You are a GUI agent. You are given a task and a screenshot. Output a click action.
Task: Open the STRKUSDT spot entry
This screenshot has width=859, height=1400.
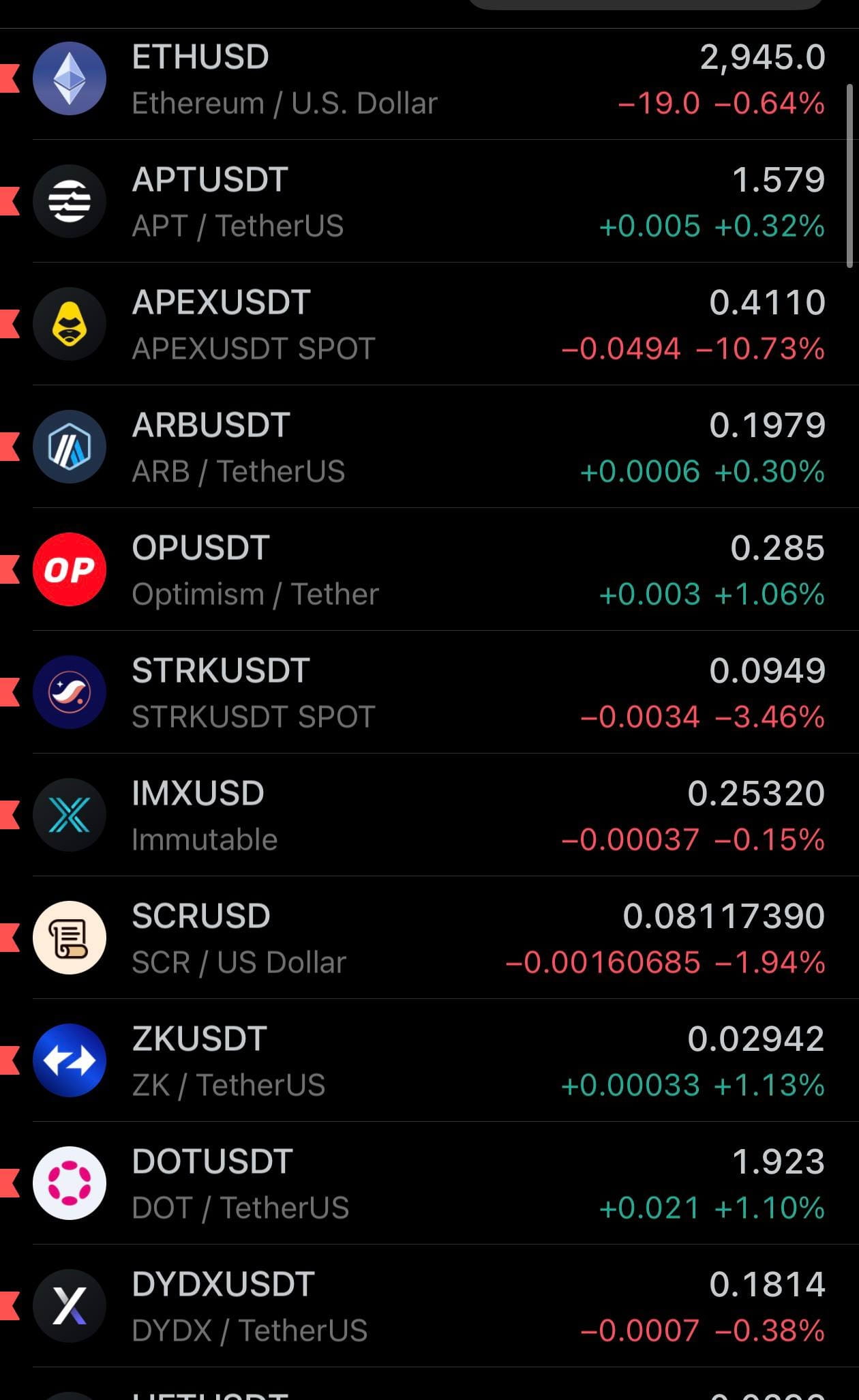(429, 694)
